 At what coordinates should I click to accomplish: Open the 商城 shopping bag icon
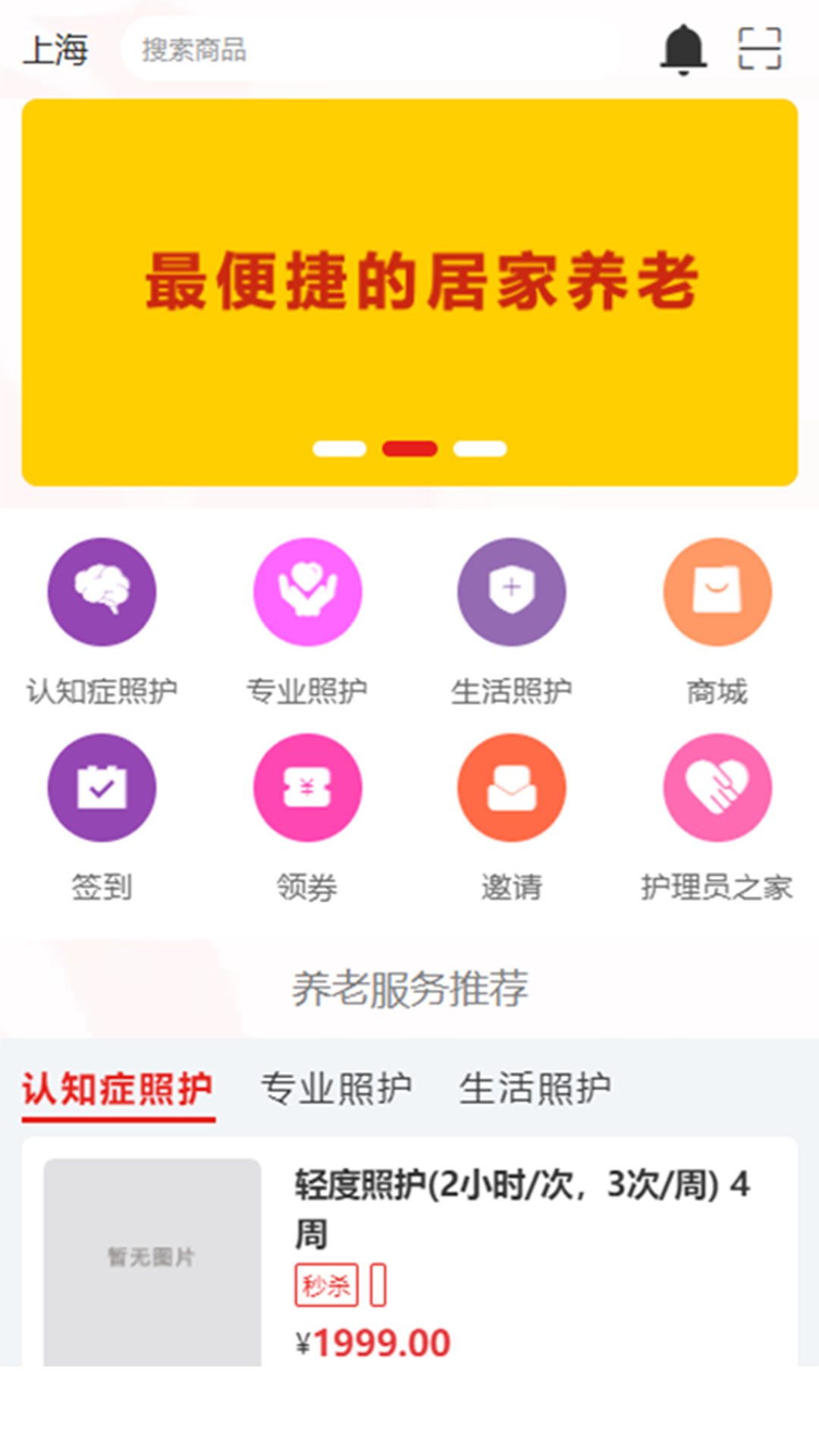[717, 592]
